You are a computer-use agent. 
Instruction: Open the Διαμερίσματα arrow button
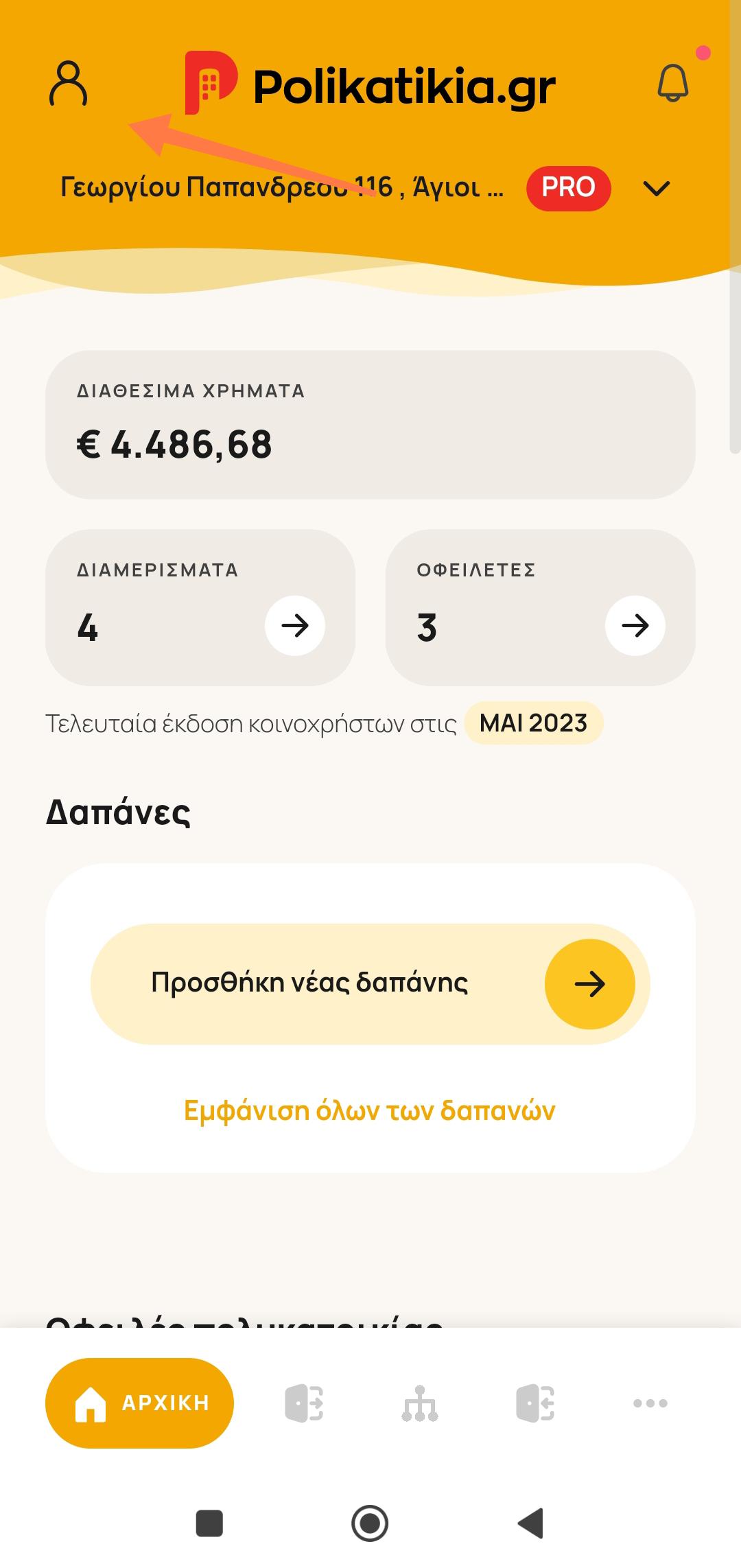295,625
